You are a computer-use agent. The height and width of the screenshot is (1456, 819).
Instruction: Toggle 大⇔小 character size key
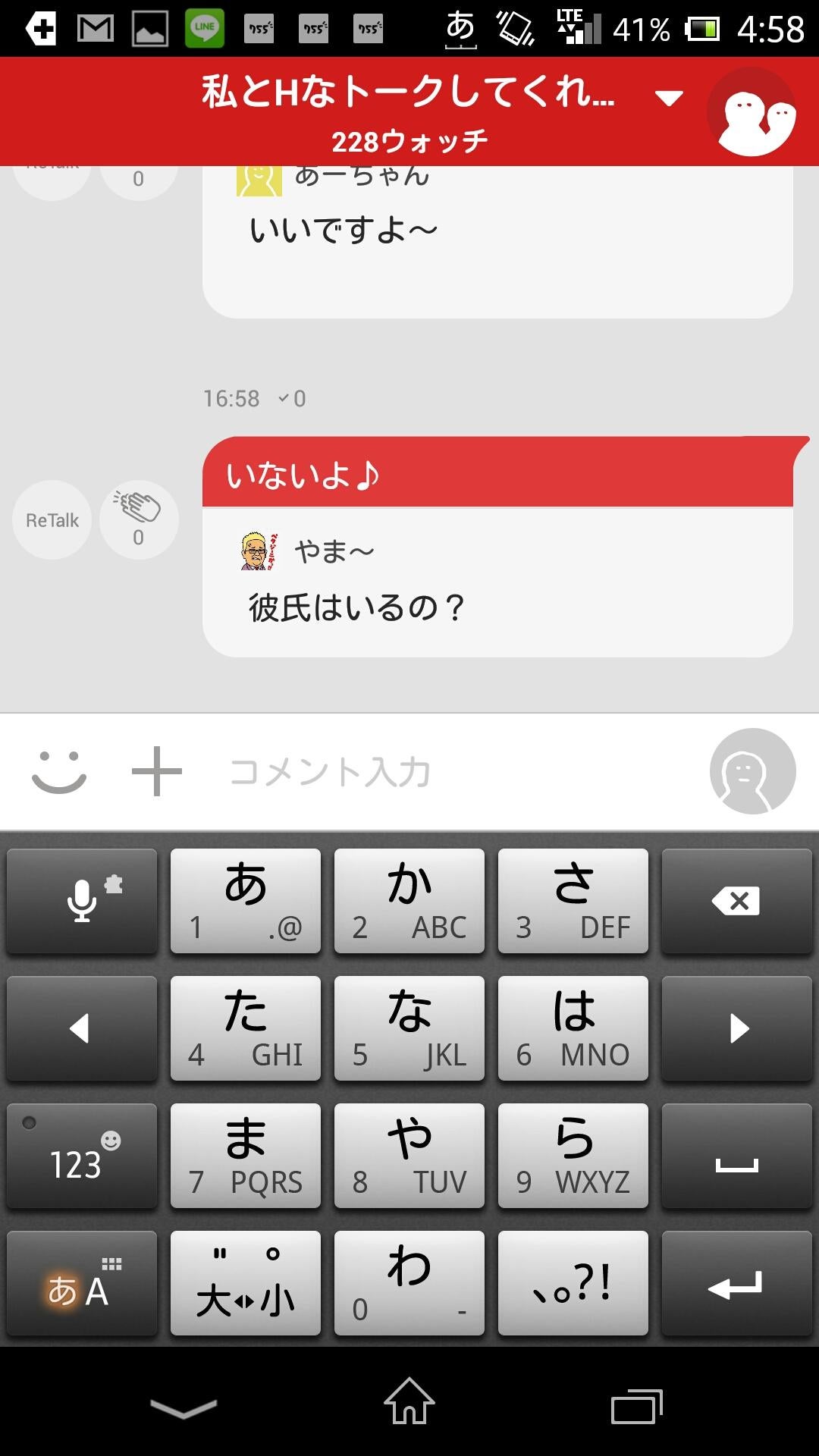coord(245,1283)
